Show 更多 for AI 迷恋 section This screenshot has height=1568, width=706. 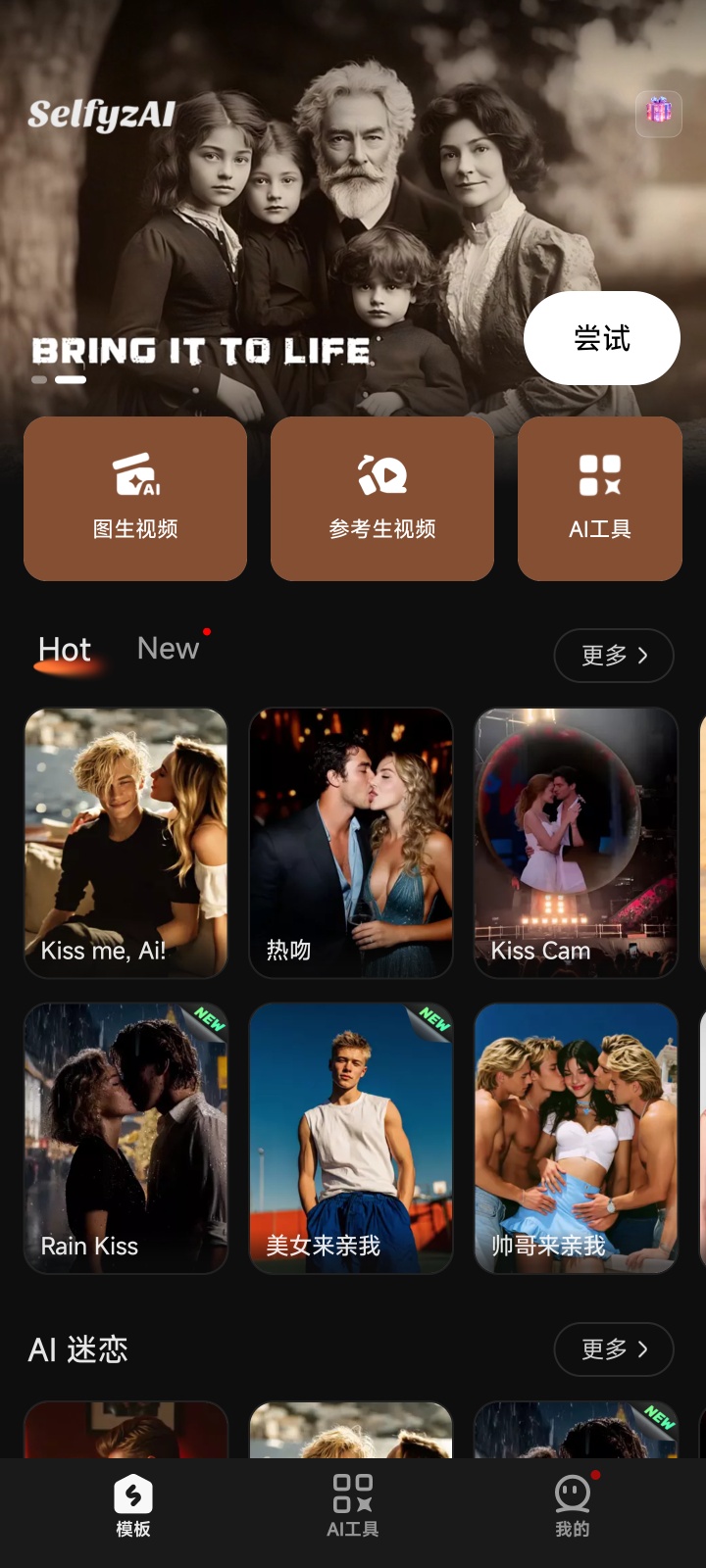[614, 1349]
